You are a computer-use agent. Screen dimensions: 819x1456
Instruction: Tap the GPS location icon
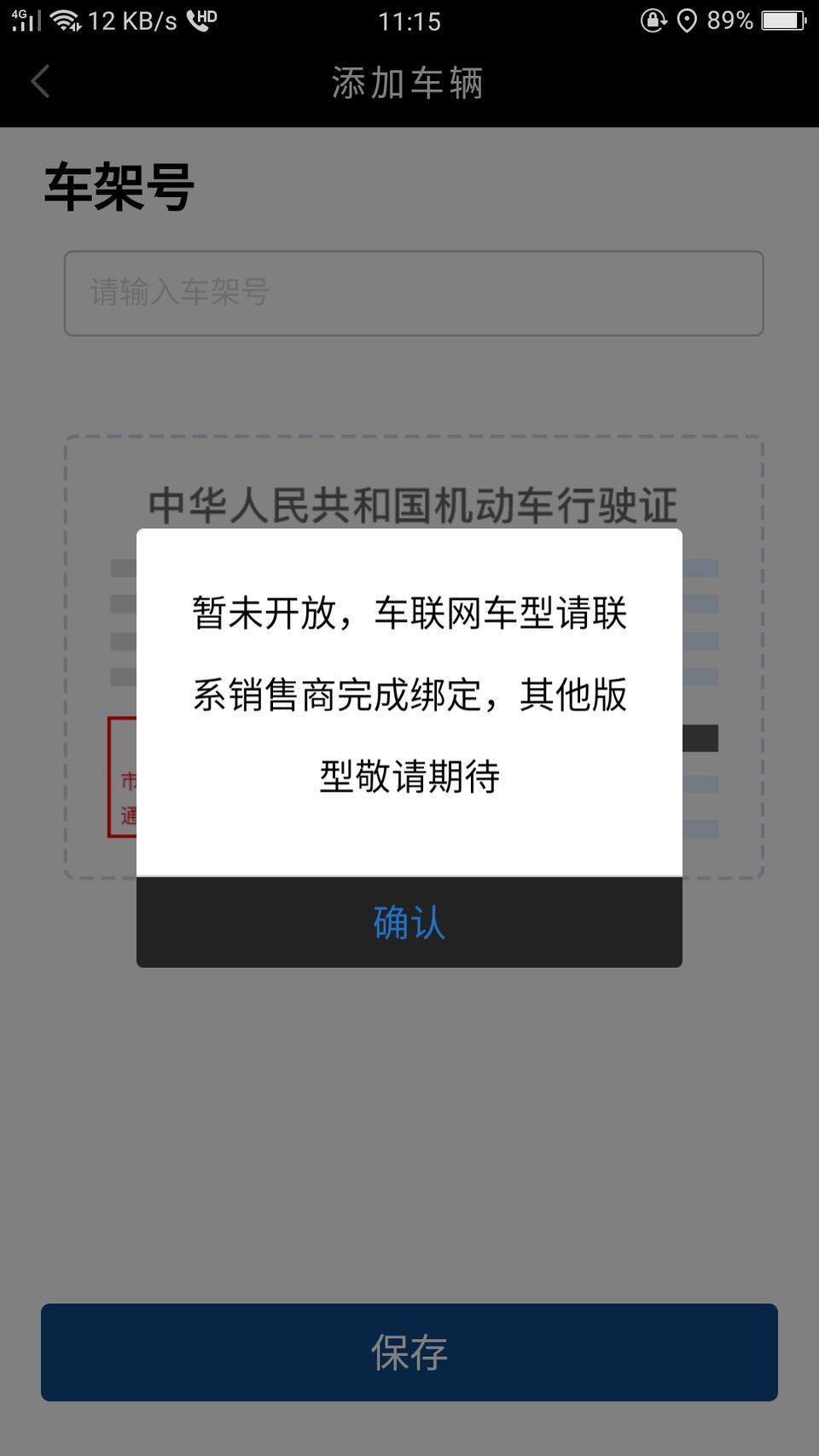688,20
